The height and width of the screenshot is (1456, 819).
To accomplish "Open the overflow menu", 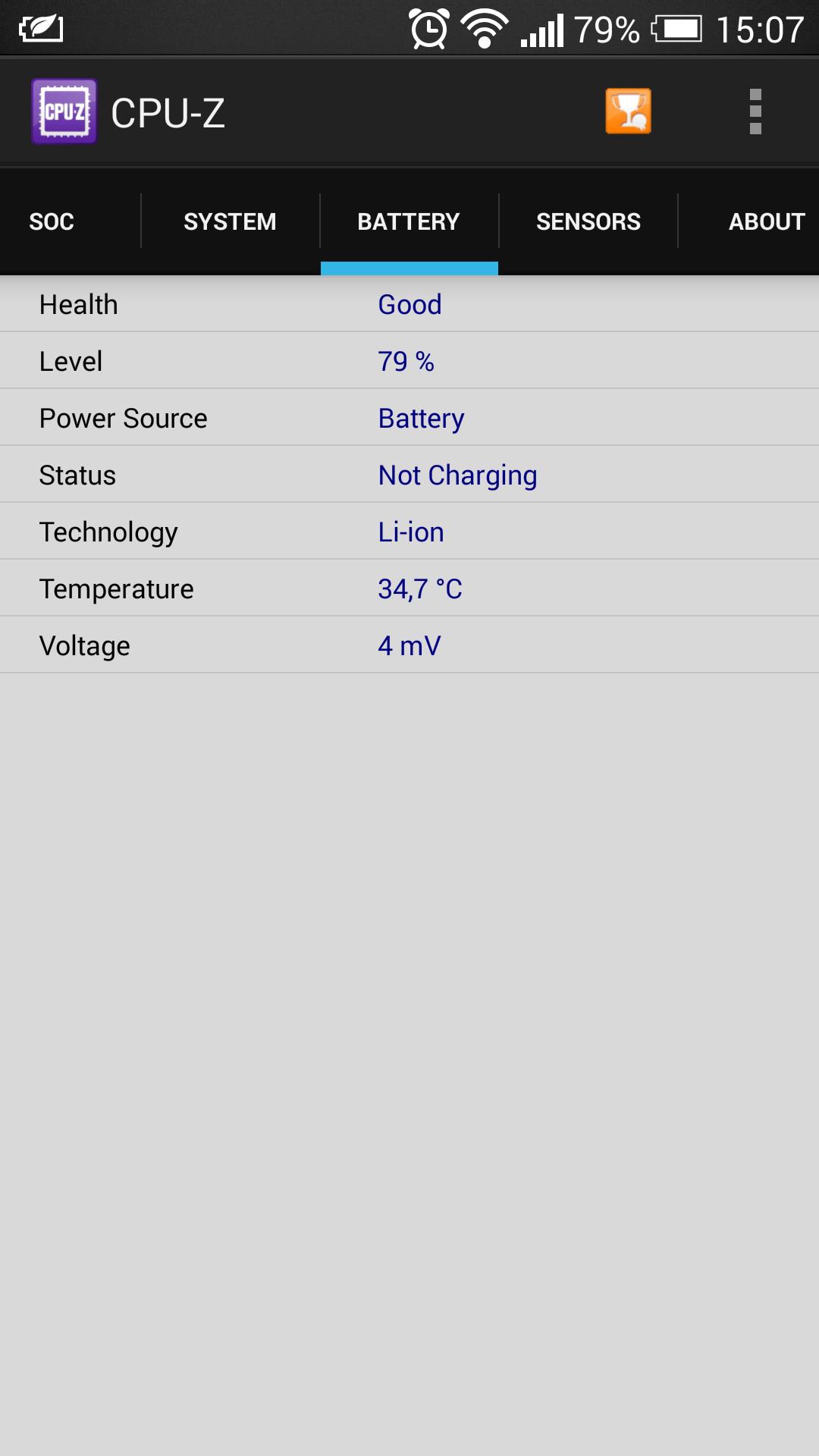I will point(755,111).
